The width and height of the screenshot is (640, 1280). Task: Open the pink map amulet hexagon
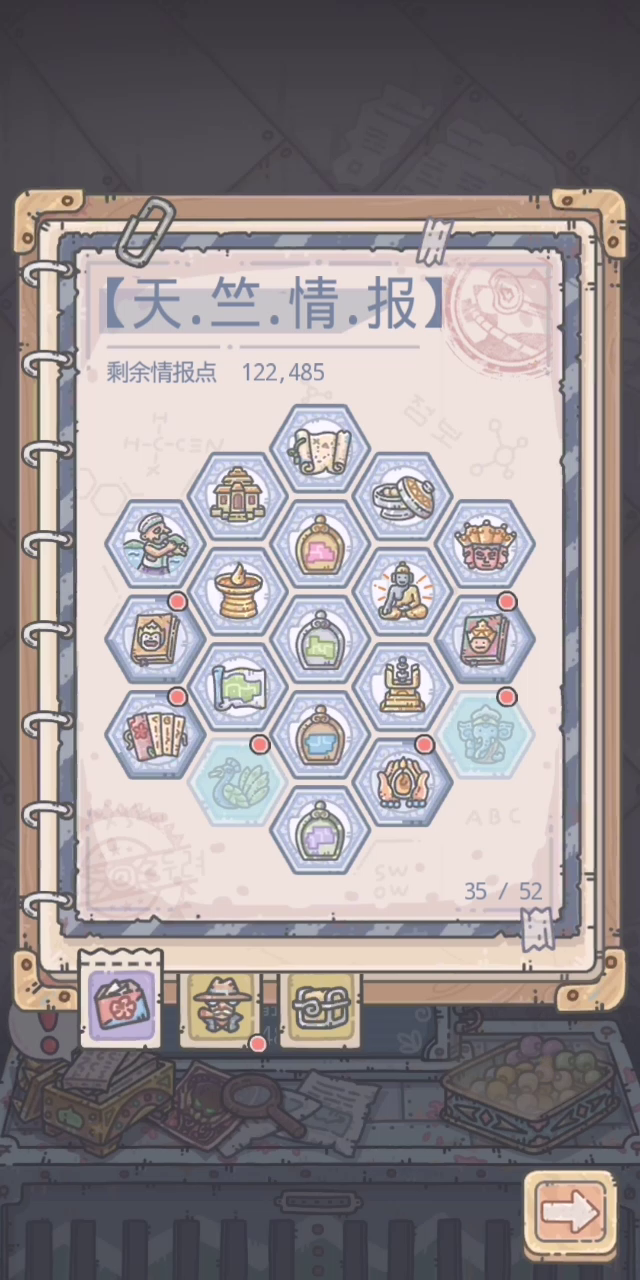click(x=320, y=544)
